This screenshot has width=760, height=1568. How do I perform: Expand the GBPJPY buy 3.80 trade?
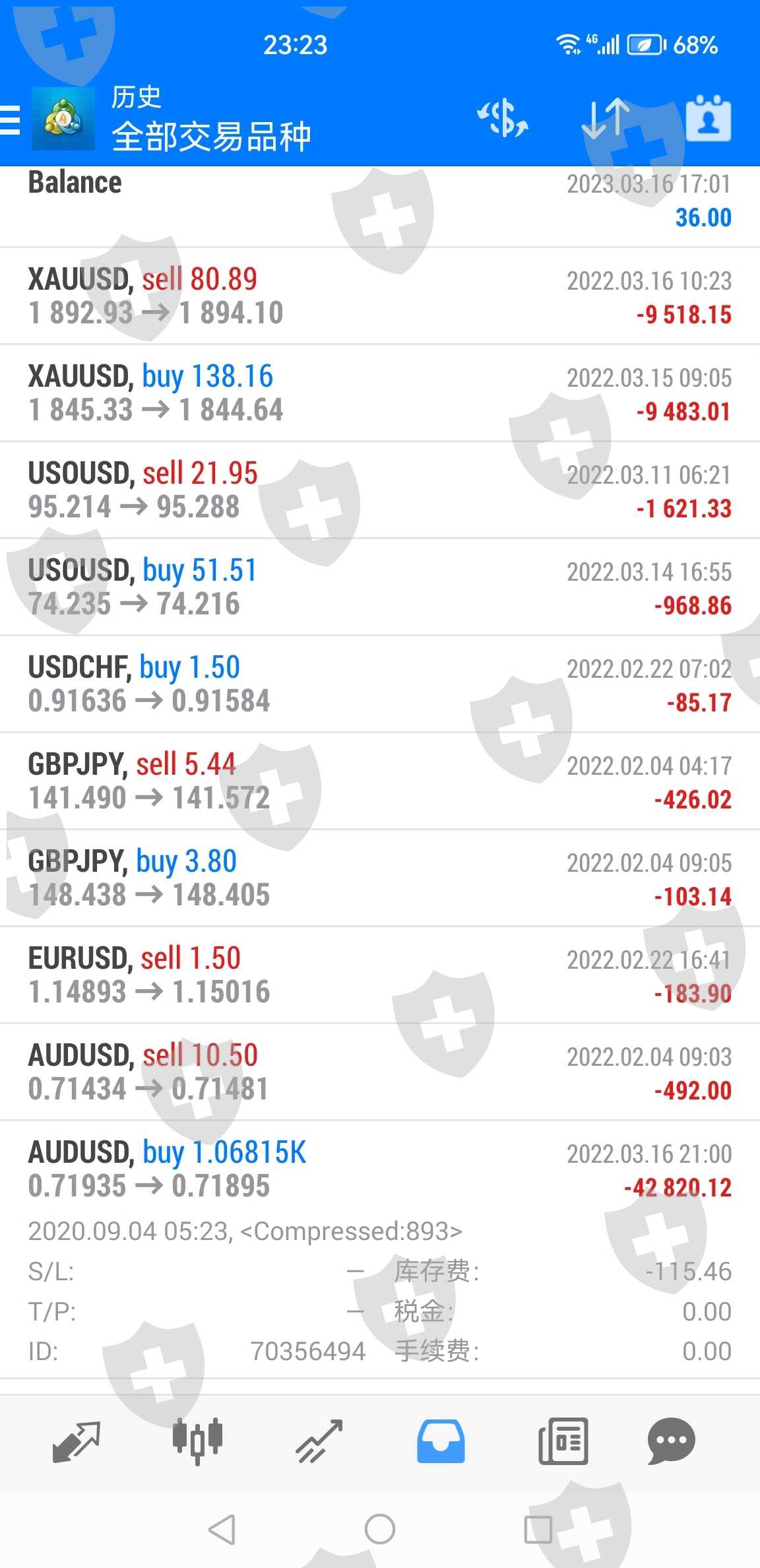(380, 878)
